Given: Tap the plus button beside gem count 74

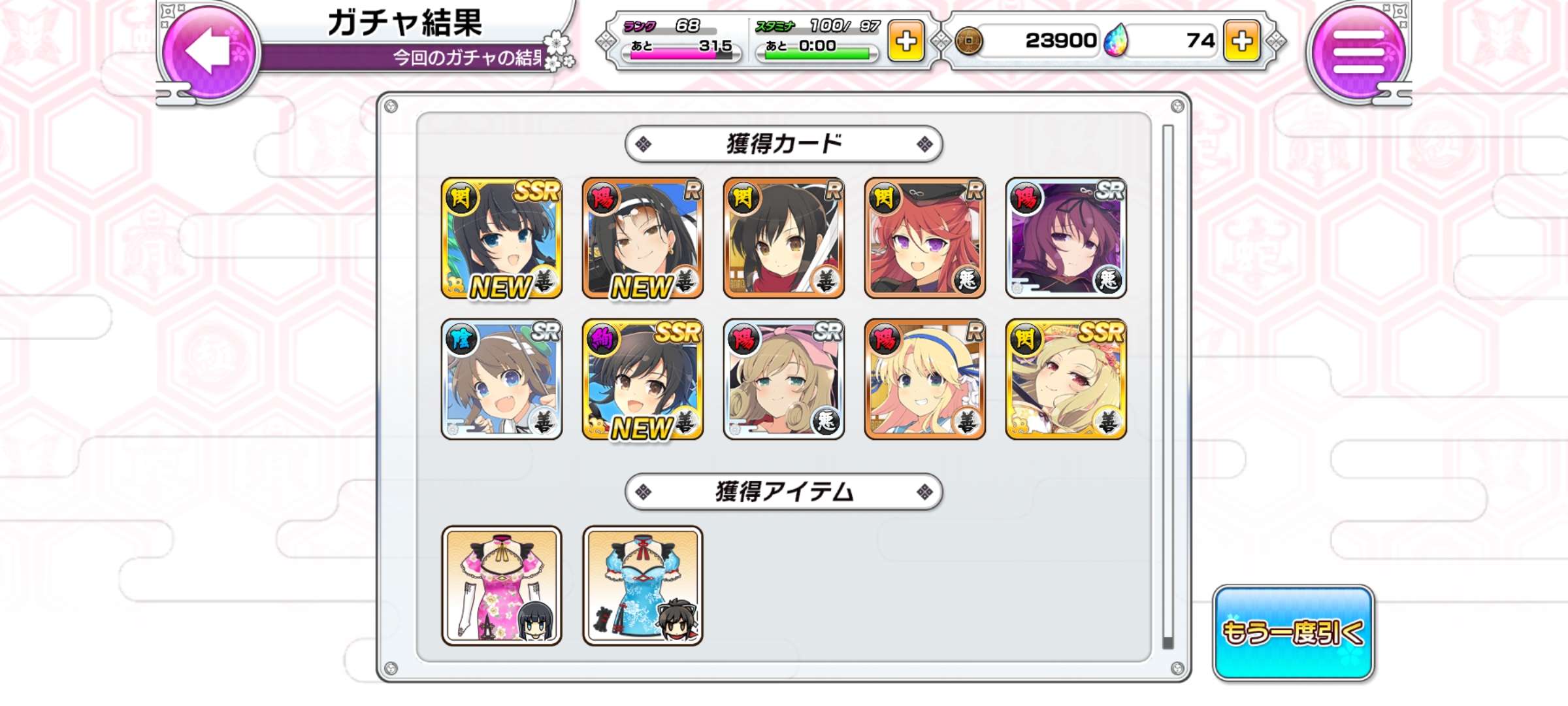Looking at the screenshot, I should (1241, 42).
